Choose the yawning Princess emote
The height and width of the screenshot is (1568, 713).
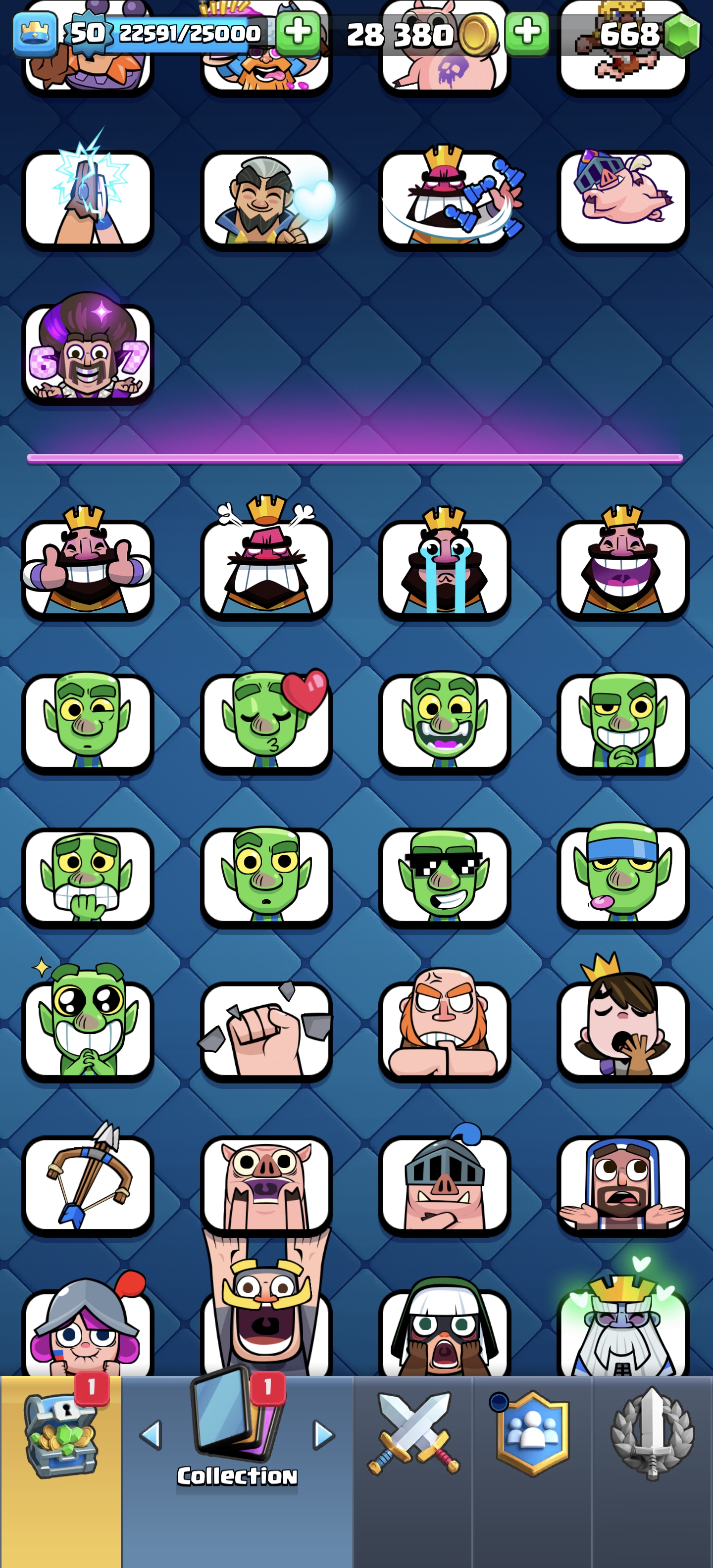pos(622,1030)
